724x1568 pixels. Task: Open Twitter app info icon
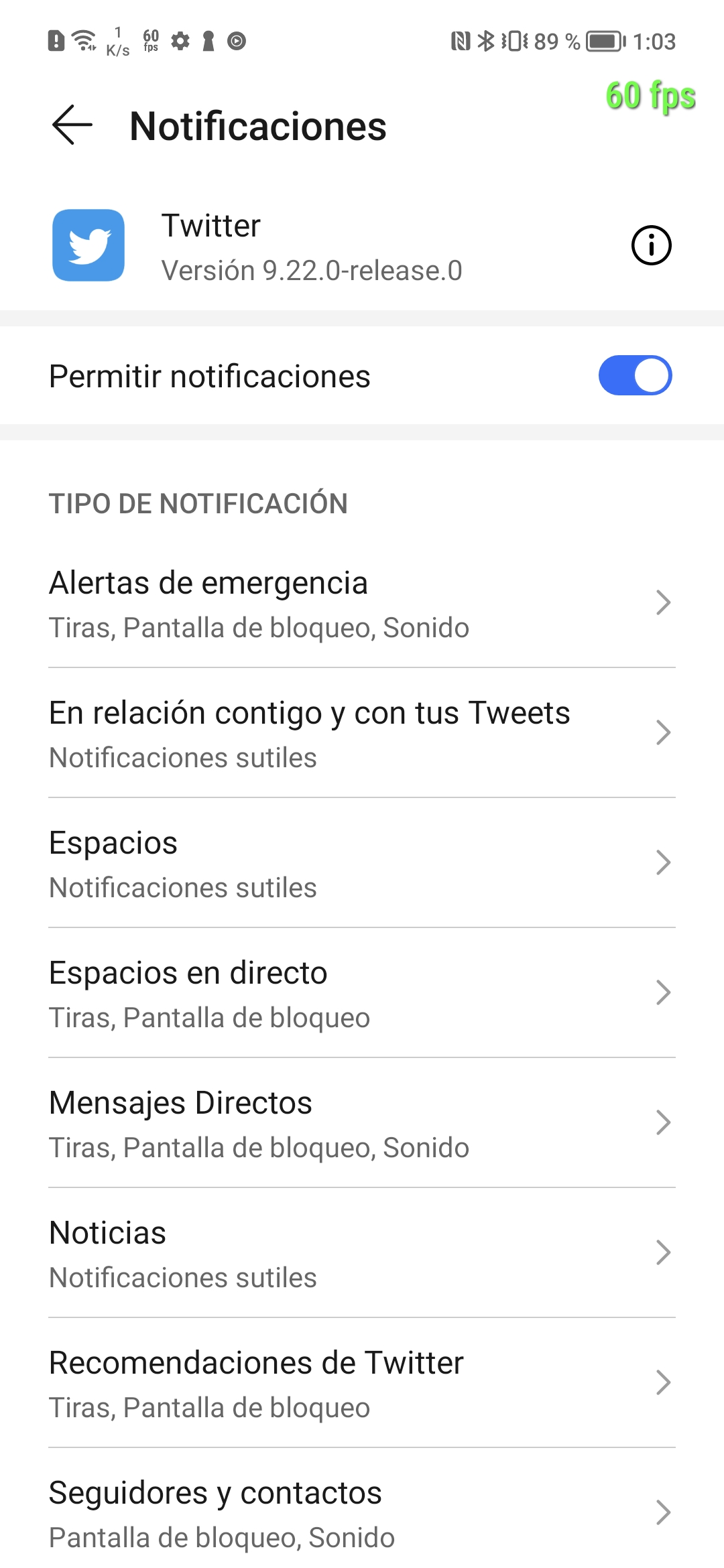[651, 245]
